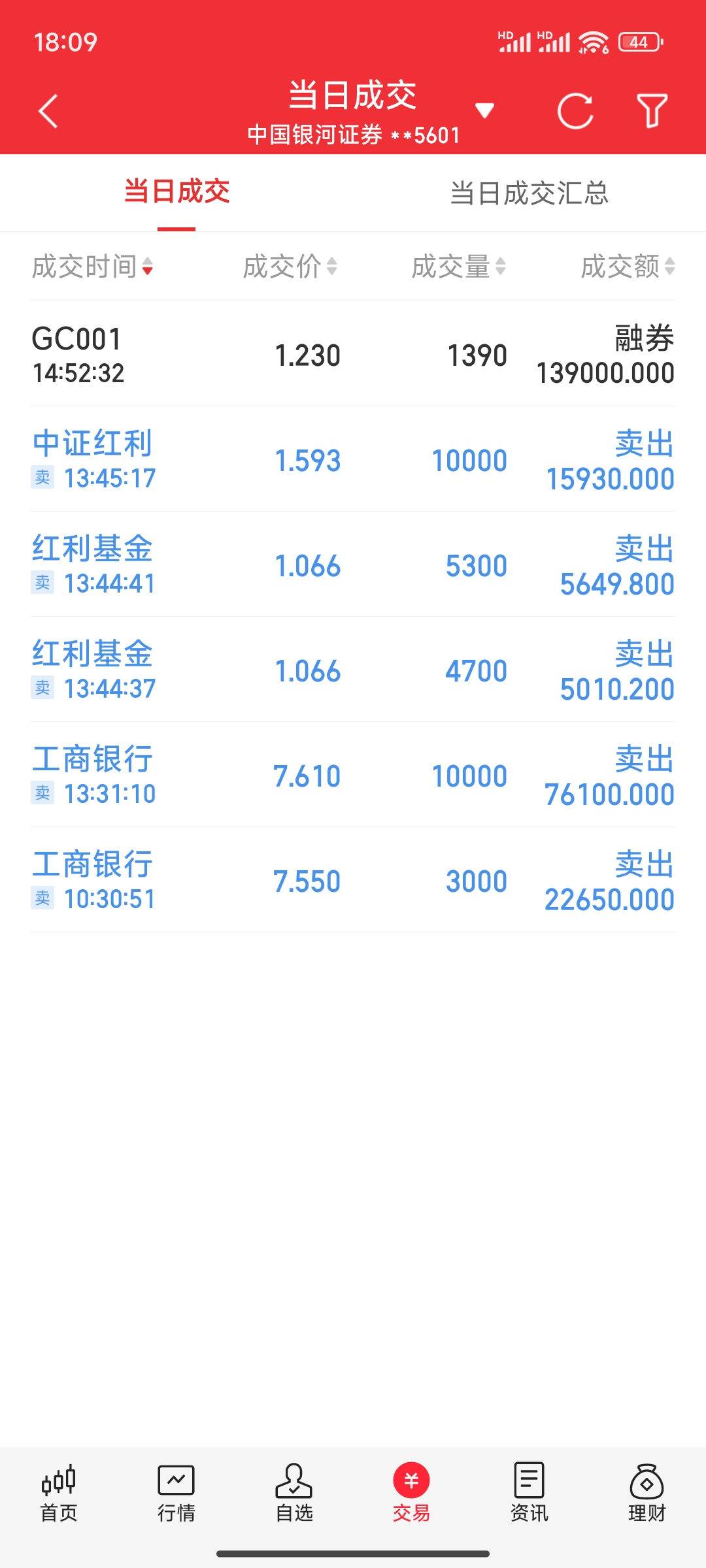Open 红利基金 trade at 13:44:37
This screenshot has height=1568, width=706.
353,670
